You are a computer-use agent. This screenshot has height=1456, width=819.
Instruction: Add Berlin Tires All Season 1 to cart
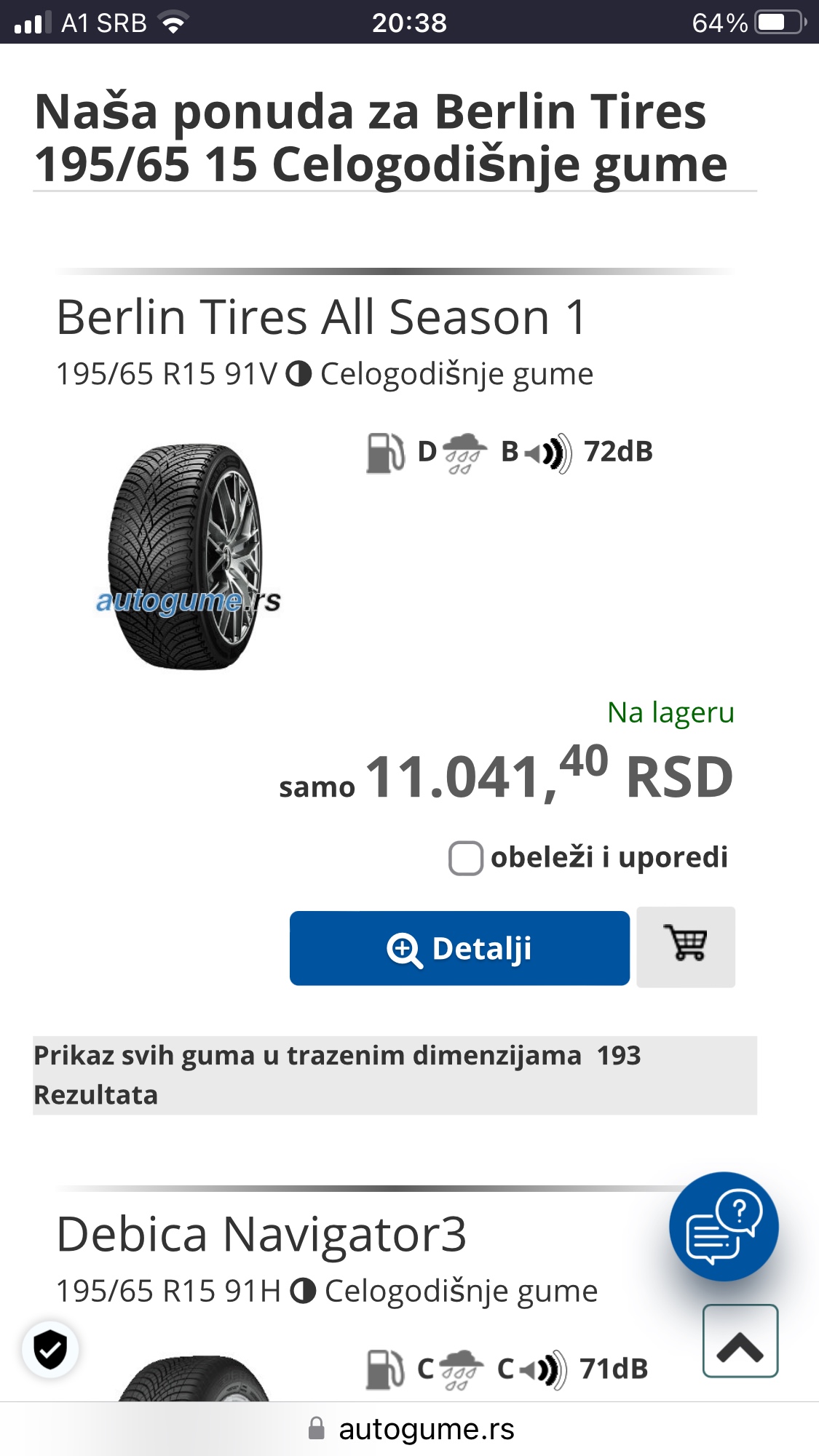[x=686, y=947]
